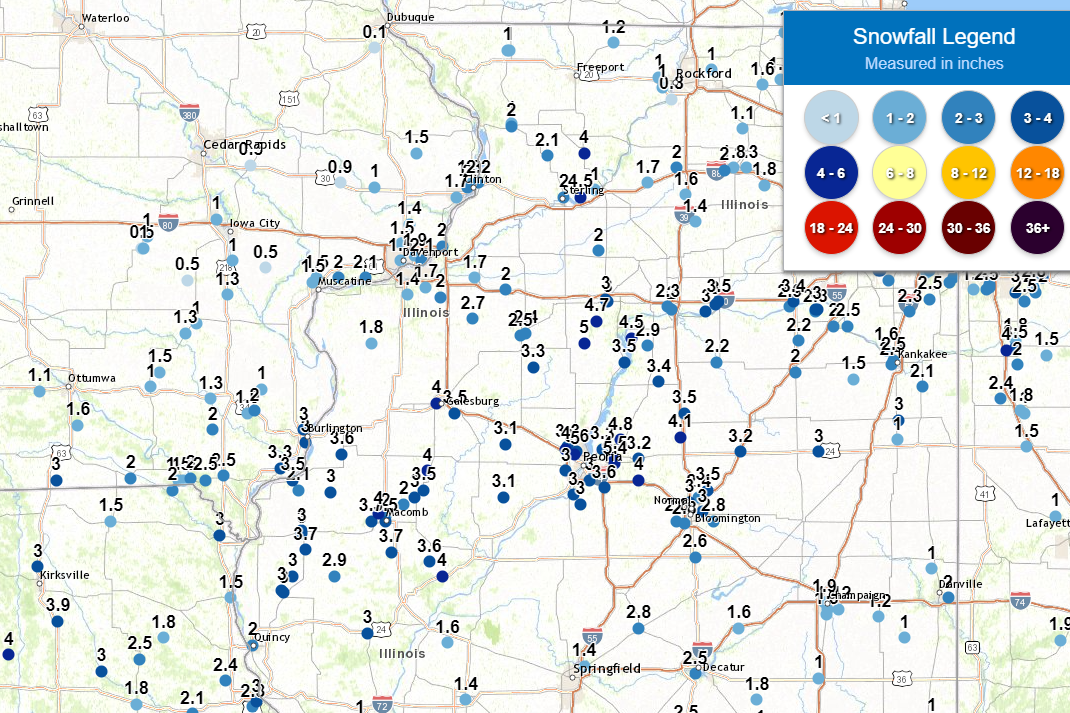The image size is (1070, 713).
Task: Open the 3.9 marker south of Kirksville
Action: [57, 621]
